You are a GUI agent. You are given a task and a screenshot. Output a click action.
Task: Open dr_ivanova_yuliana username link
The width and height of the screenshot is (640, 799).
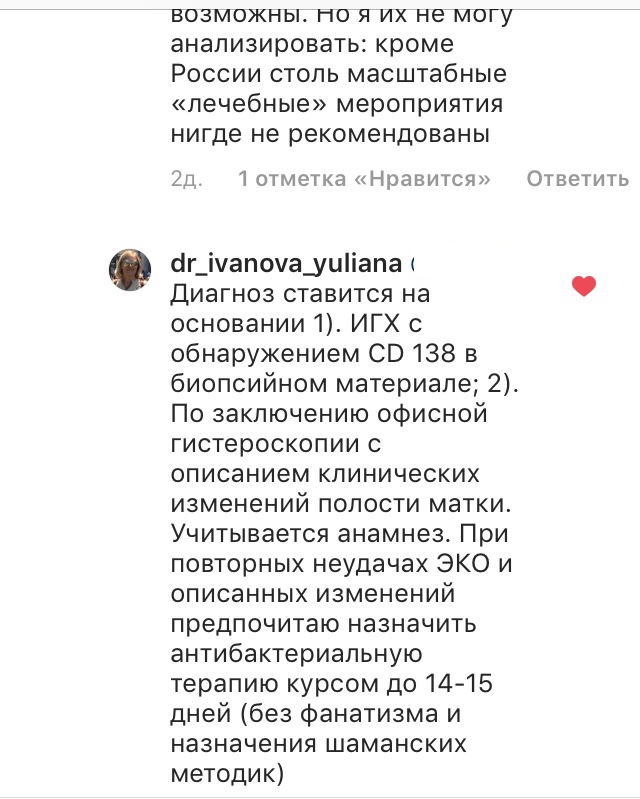click(287, 264)
